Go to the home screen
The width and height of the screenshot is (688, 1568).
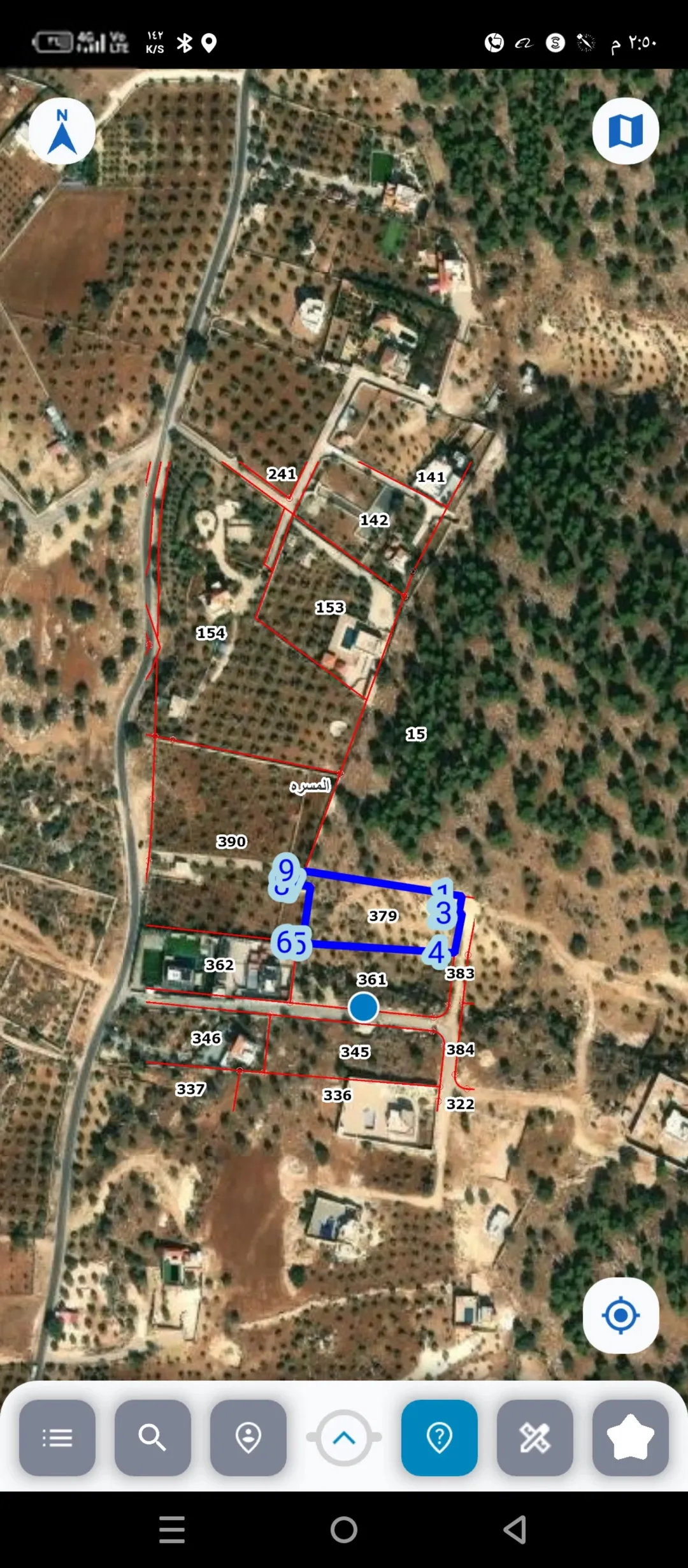click(344, 1529)
